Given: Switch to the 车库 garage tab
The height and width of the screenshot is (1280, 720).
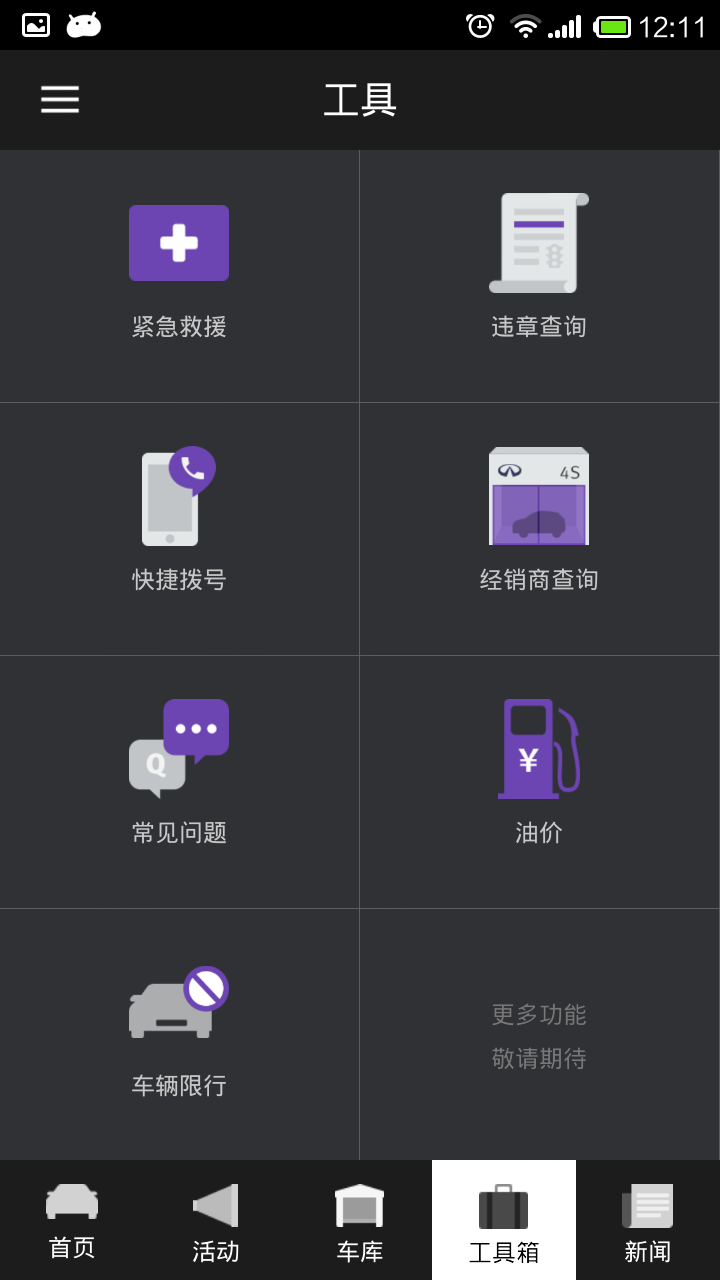Looking at the screenshot, I should pyautogui.click(x=360, y=1220).
